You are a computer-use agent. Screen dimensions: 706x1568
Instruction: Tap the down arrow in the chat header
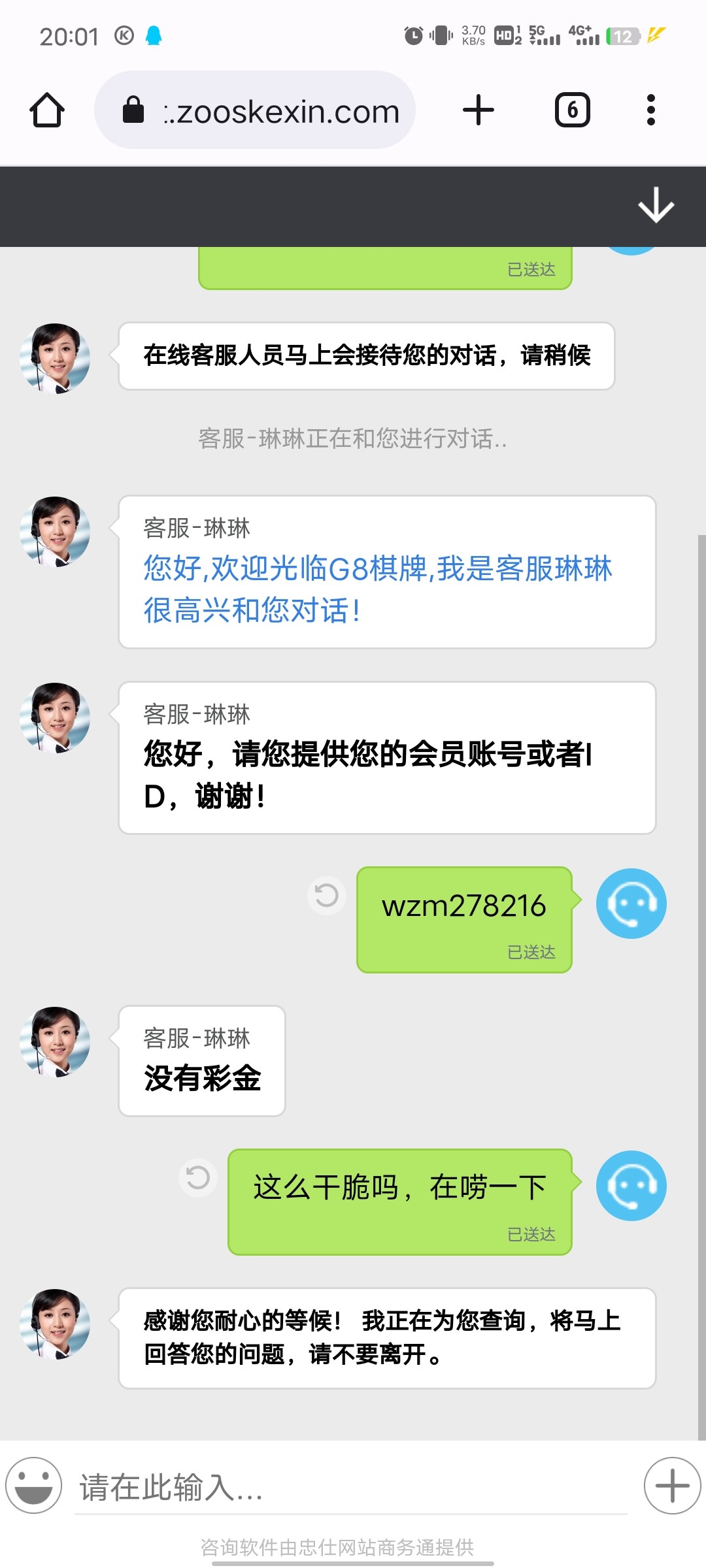point(656,206)
